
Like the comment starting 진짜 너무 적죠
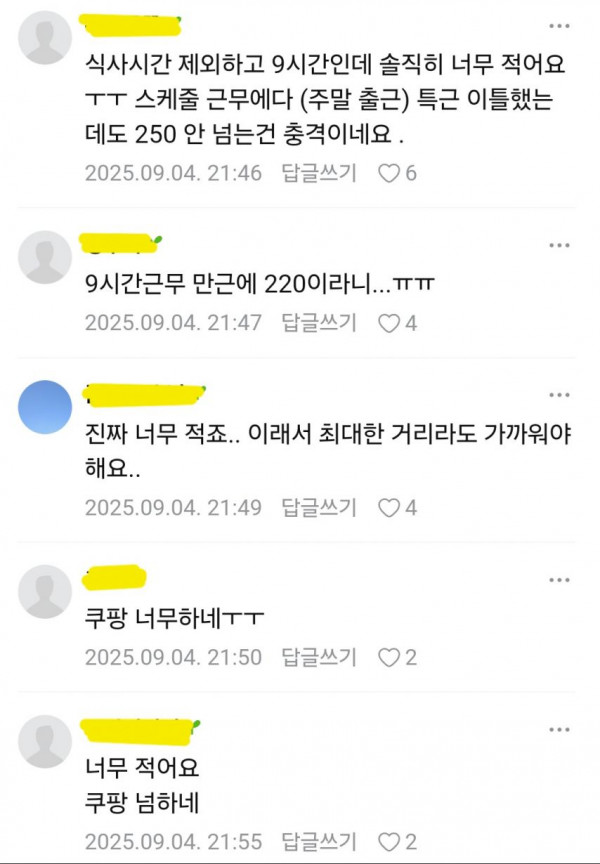tap(389, 508)
